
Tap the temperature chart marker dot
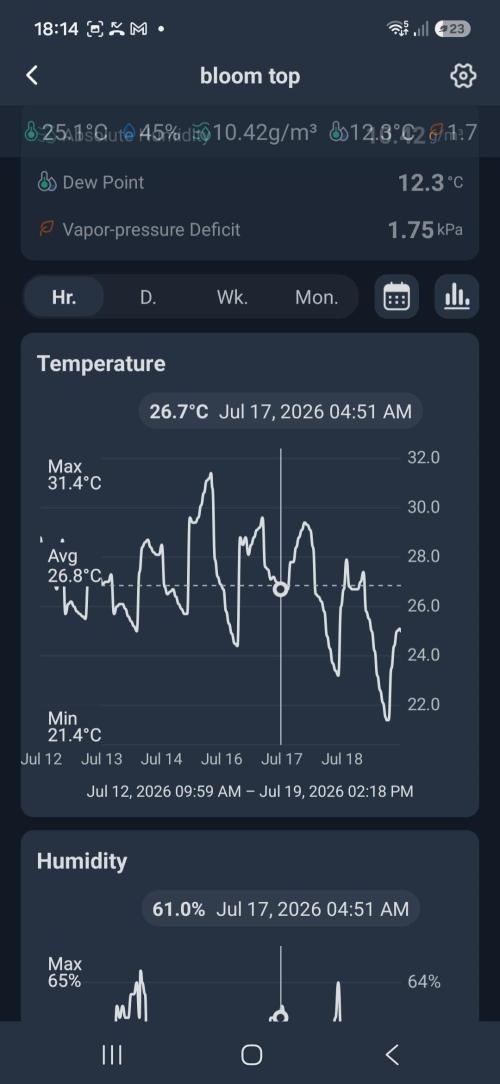pos(280,589)
